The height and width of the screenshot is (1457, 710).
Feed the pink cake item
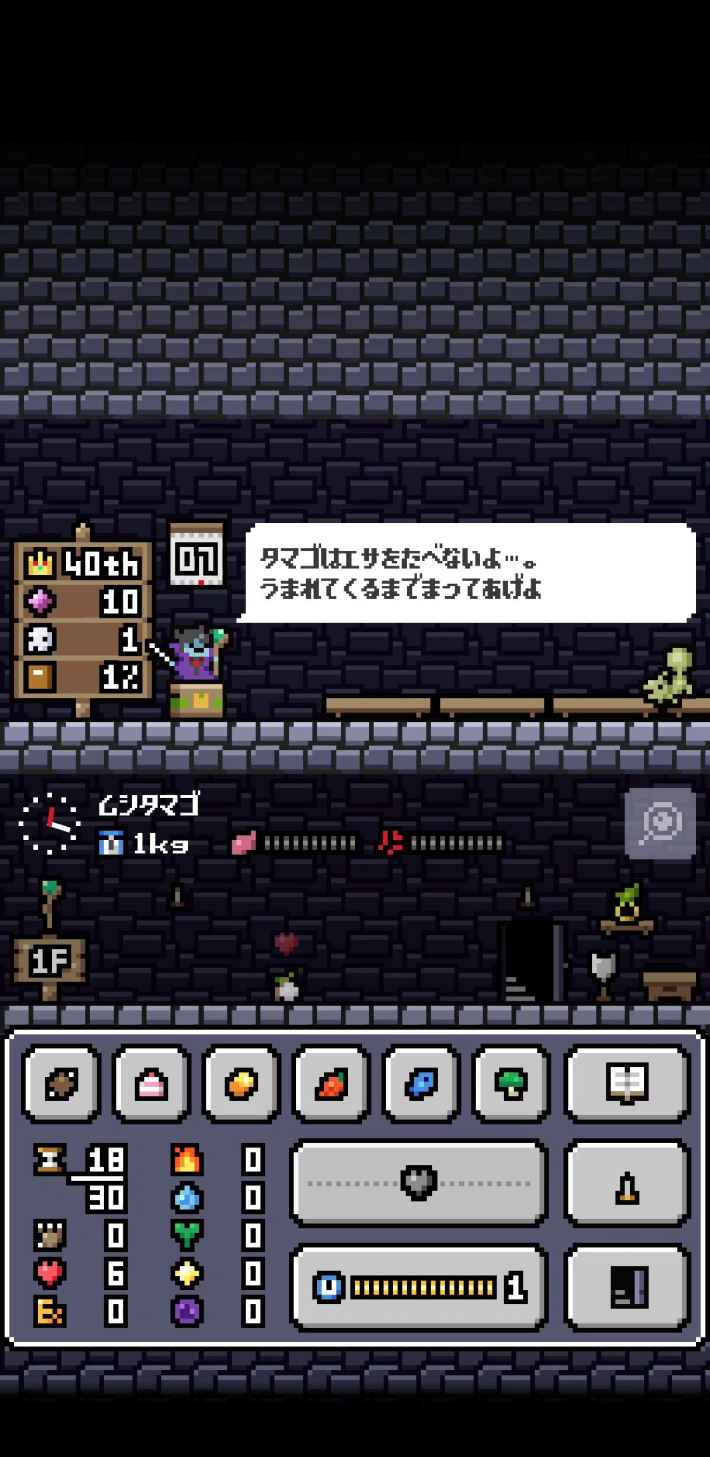click(151, 1084)
